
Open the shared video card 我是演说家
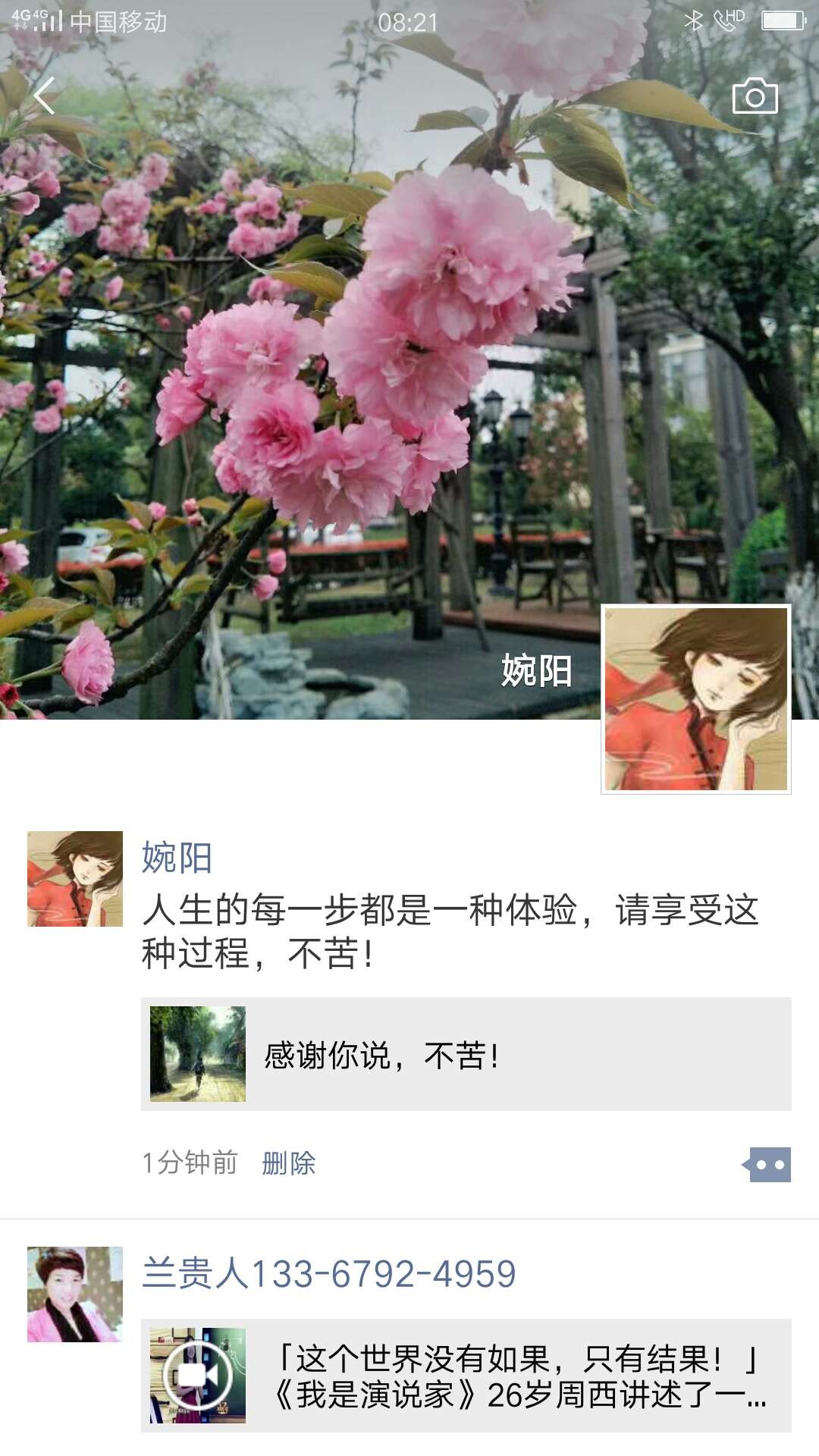click(x=466, y=1376)
